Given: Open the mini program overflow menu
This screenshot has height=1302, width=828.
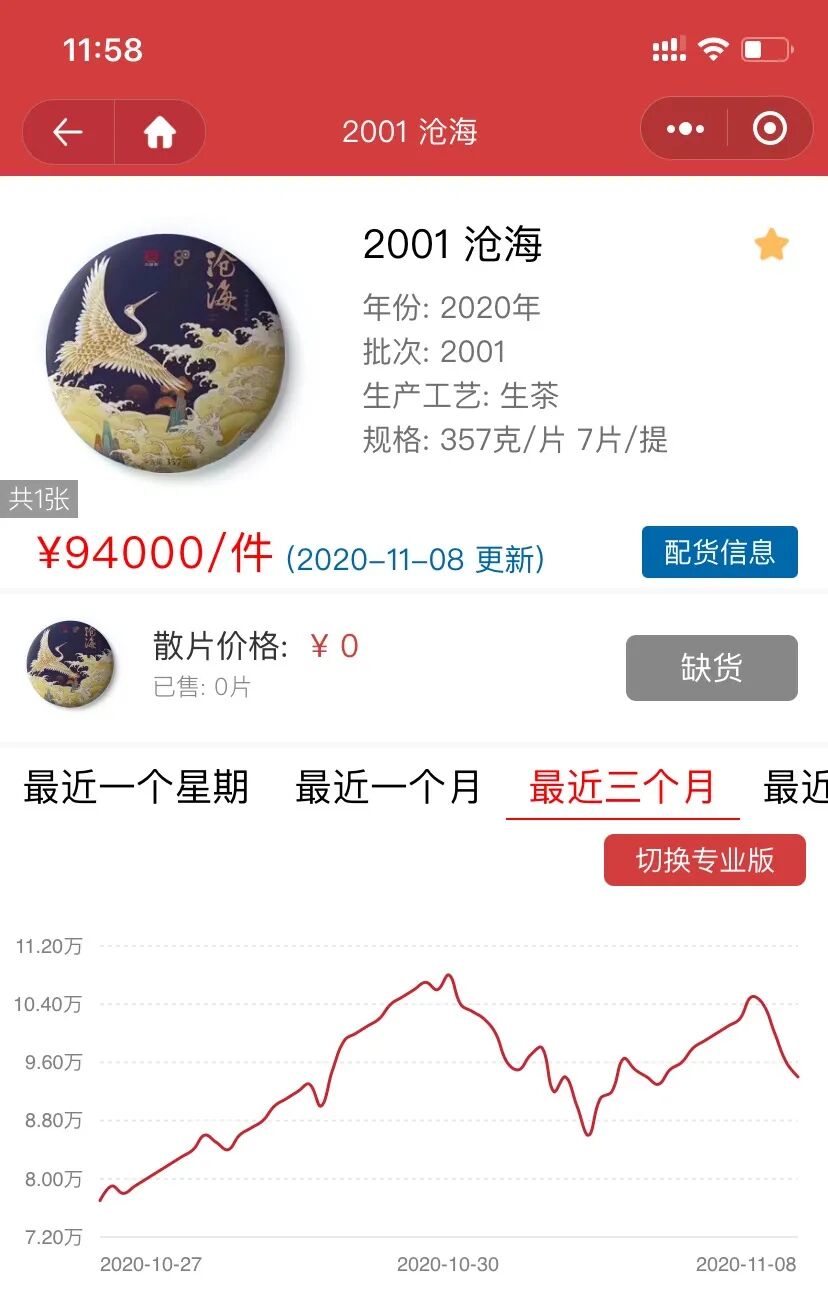Looking at the screenshot, I should 685,129.
